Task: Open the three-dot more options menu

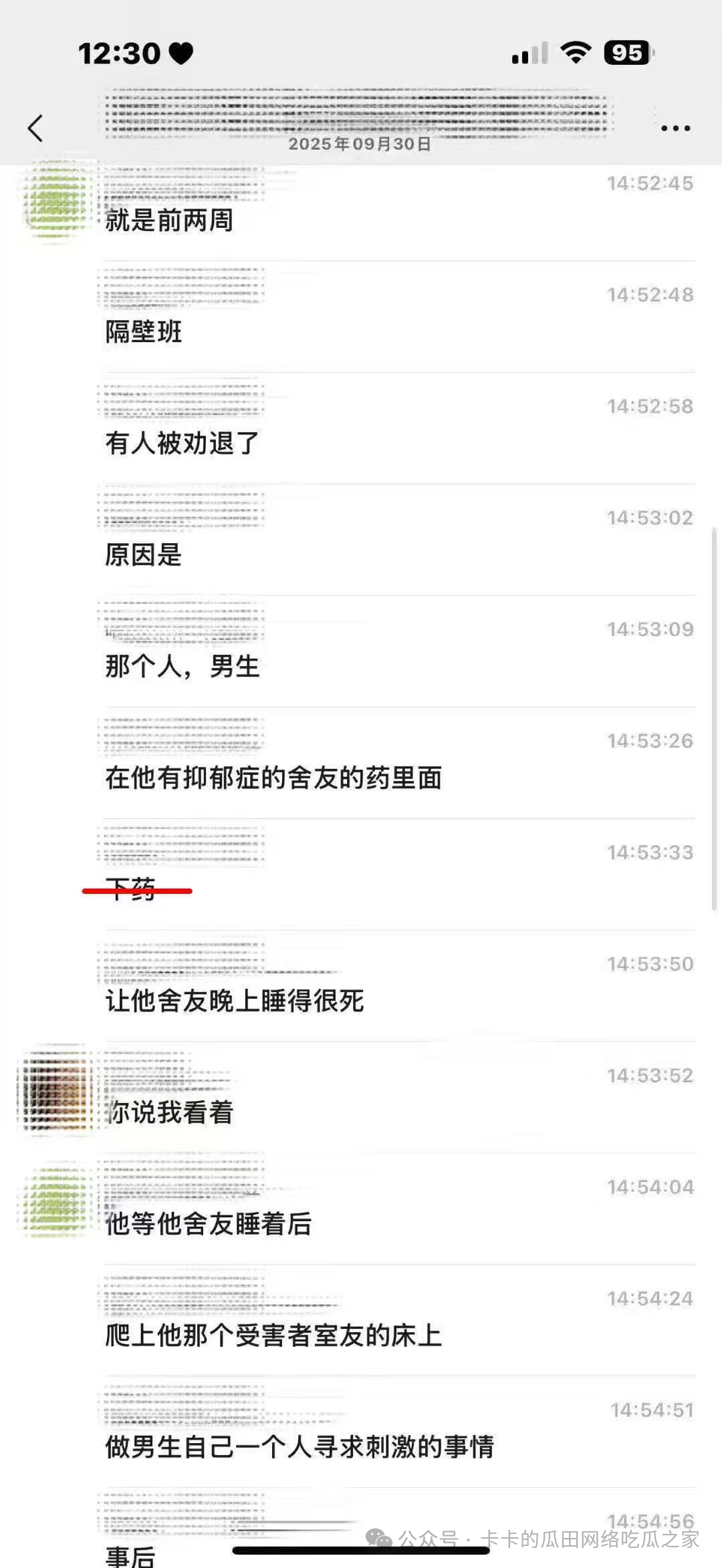Action: point(675,128)
